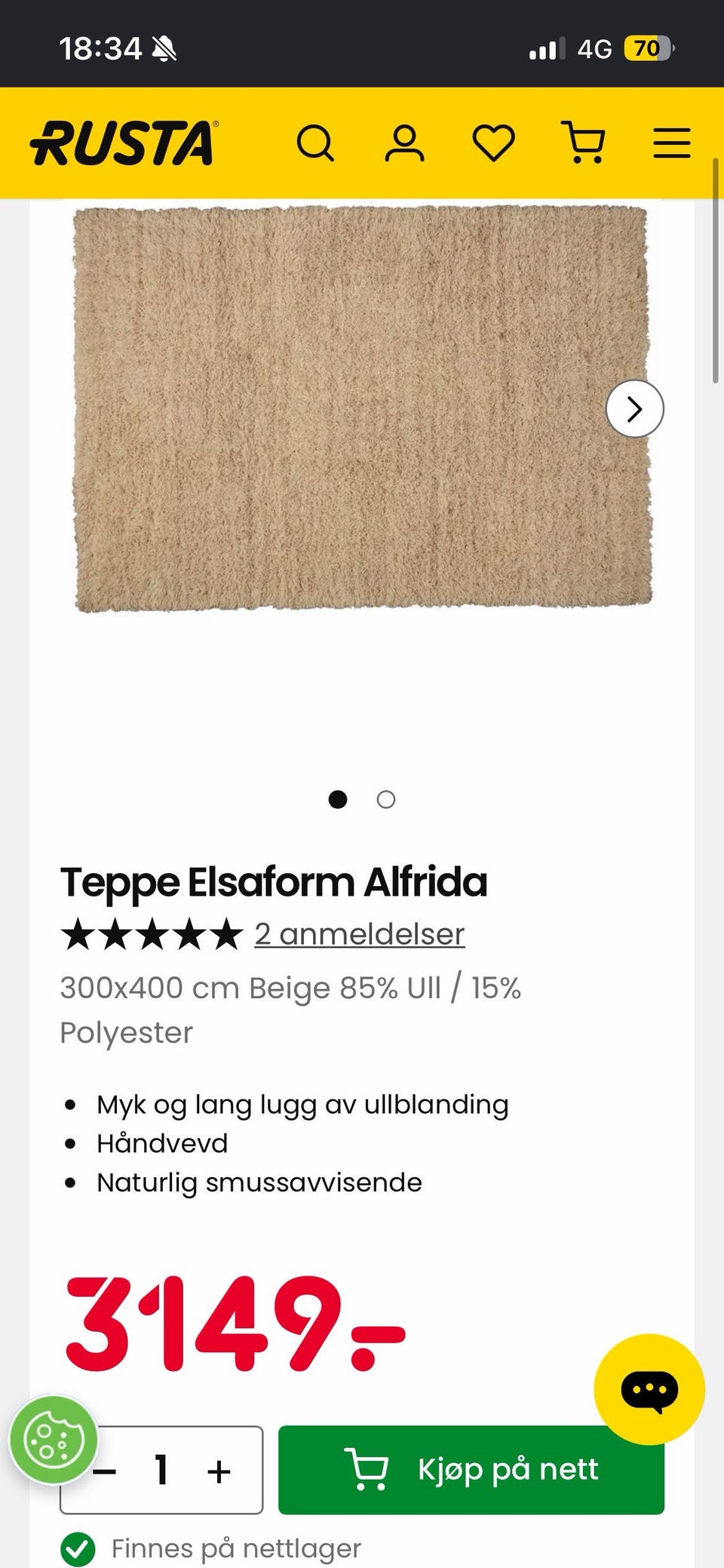
Task: Enlarge the rug product image
Action: 362,408
